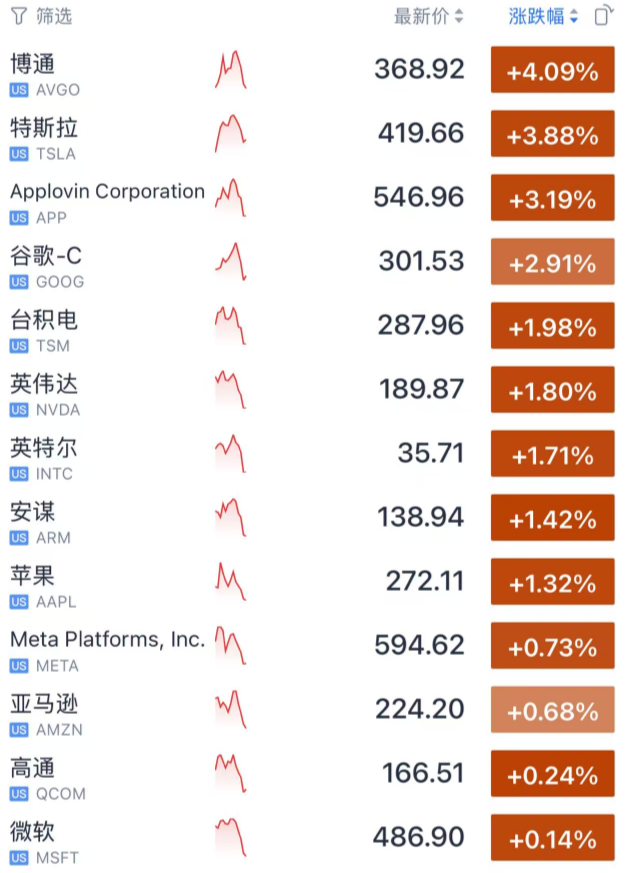Tap the rotate layout icon beside 涨跌幅
The width and height of the screenshot is (627, 873).
[603, 16]
